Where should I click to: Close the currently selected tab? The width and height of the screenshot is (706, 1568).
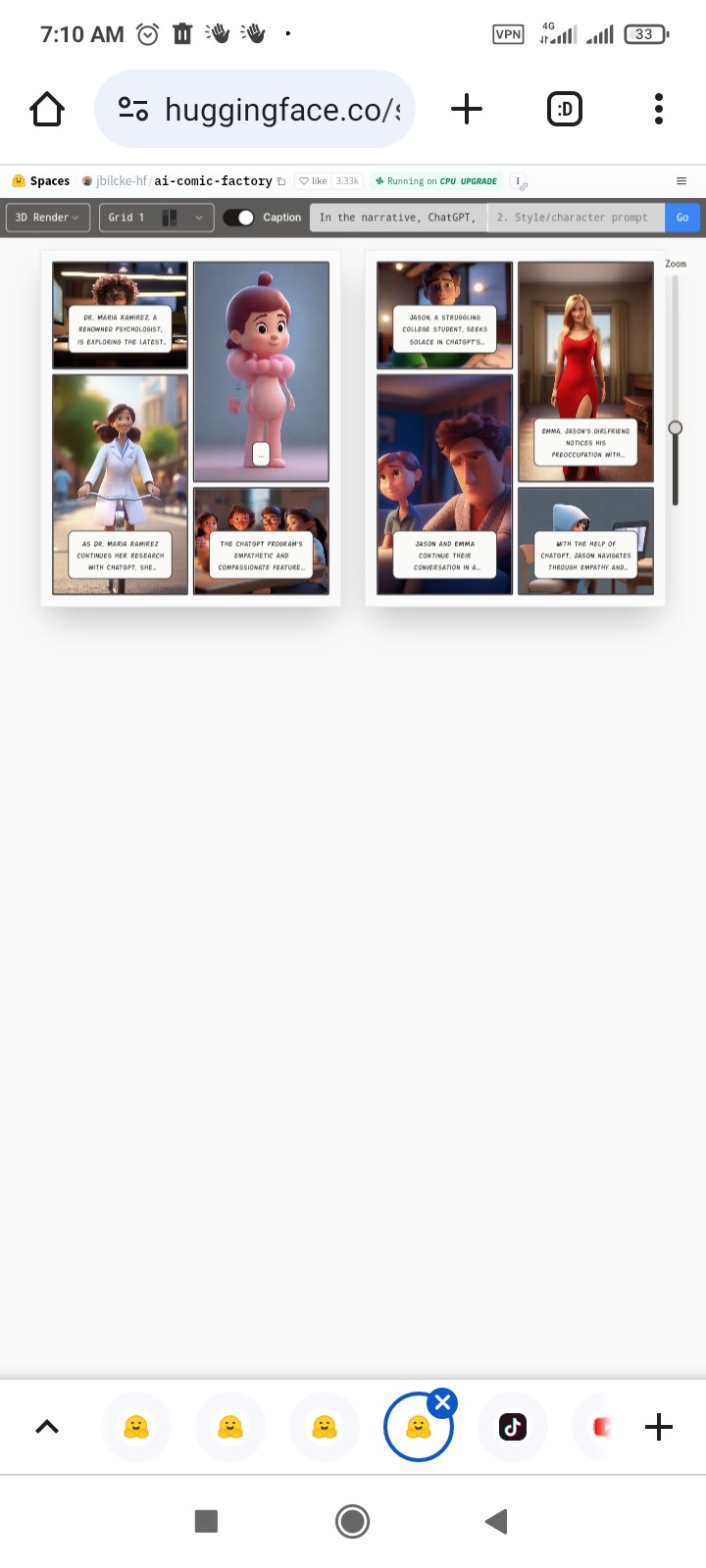(x=442, y=1402)
